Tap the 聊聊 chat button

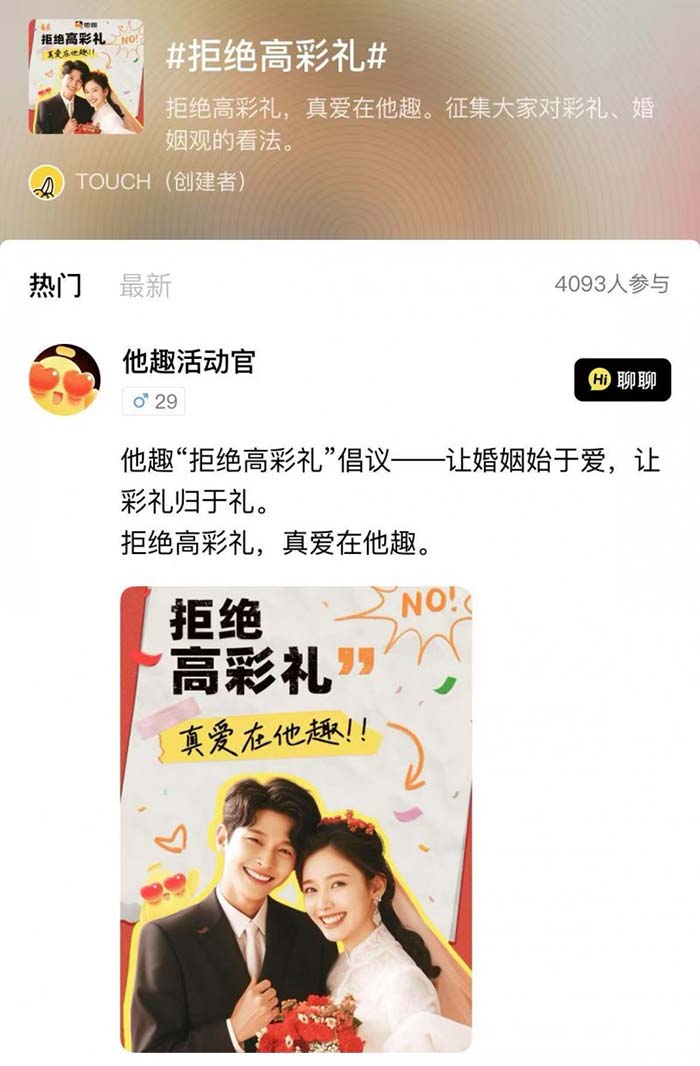click(622, 380)
